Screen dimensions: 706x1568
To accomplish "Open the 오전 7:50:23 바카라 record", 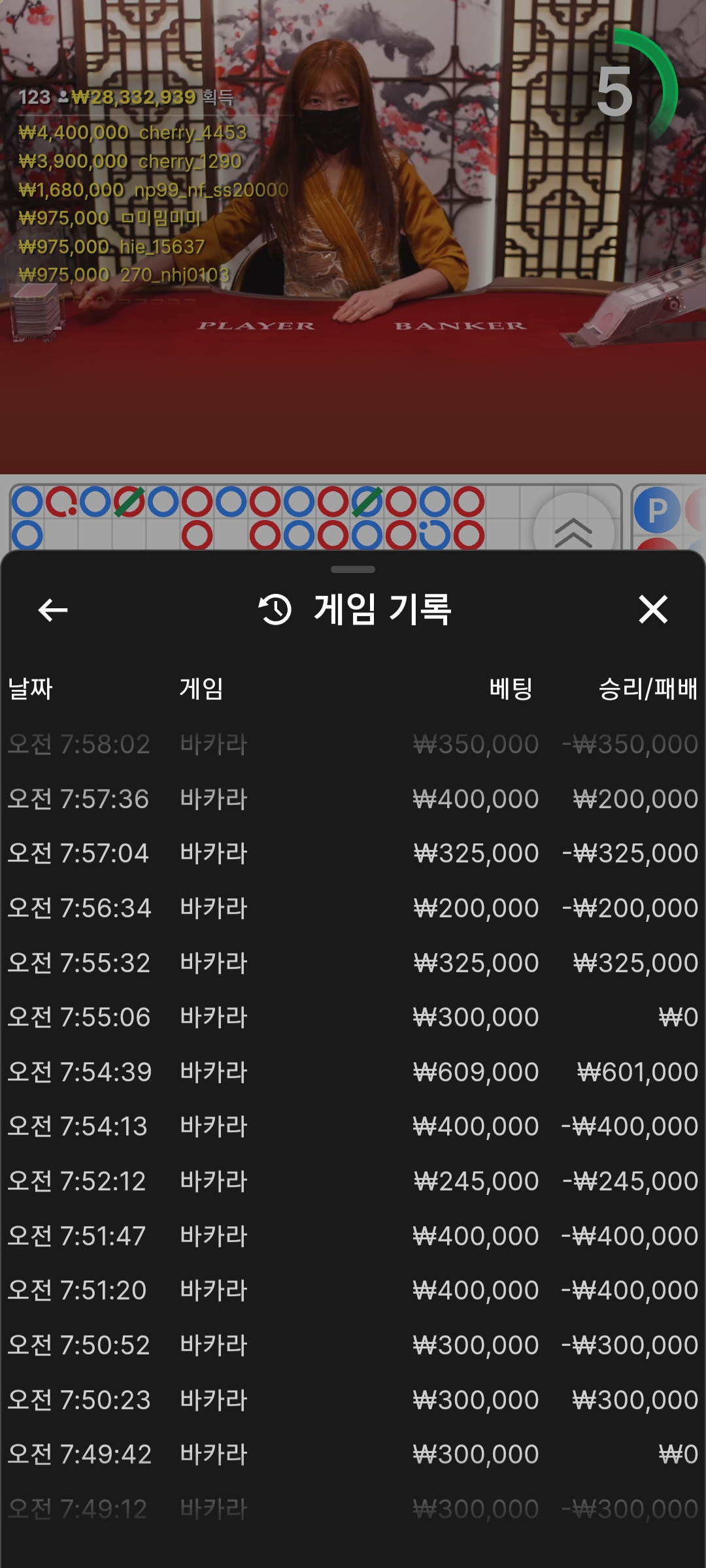I will [x=353, y=1400].
